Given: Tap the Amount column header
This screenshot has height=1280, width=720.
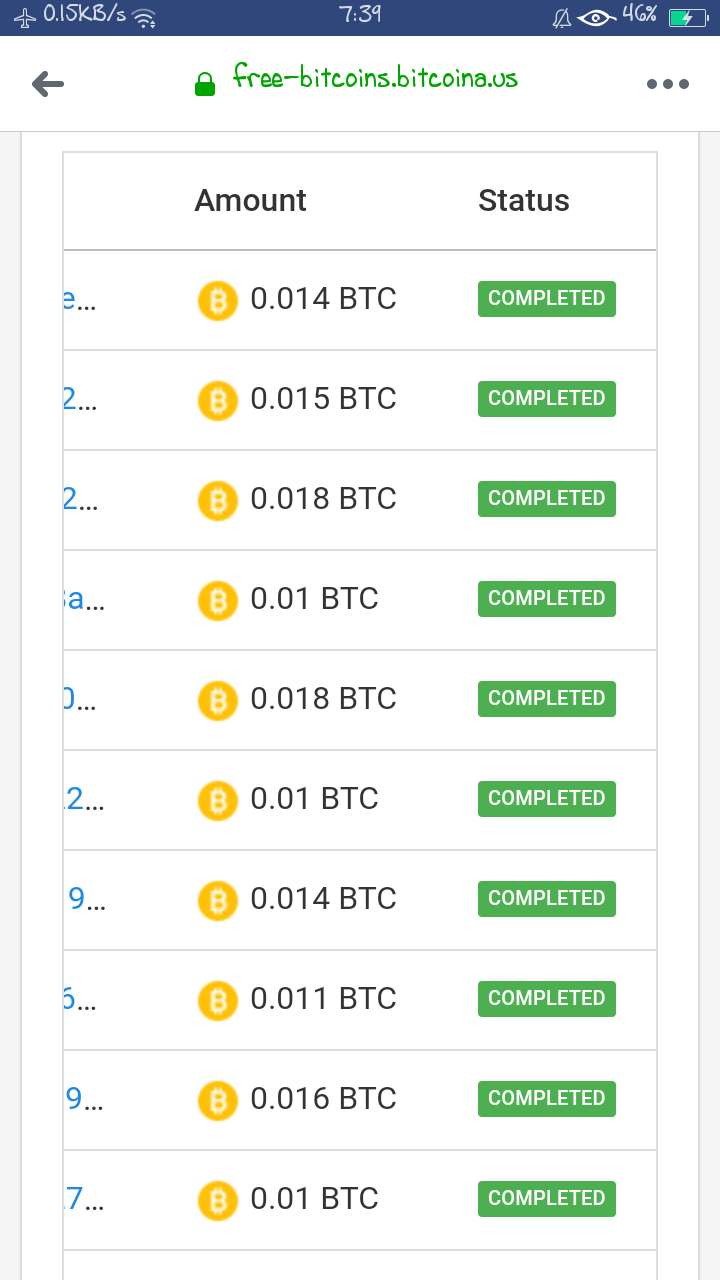Looking at the screenshot, I should pyautogui.click(x=250, y=200).
